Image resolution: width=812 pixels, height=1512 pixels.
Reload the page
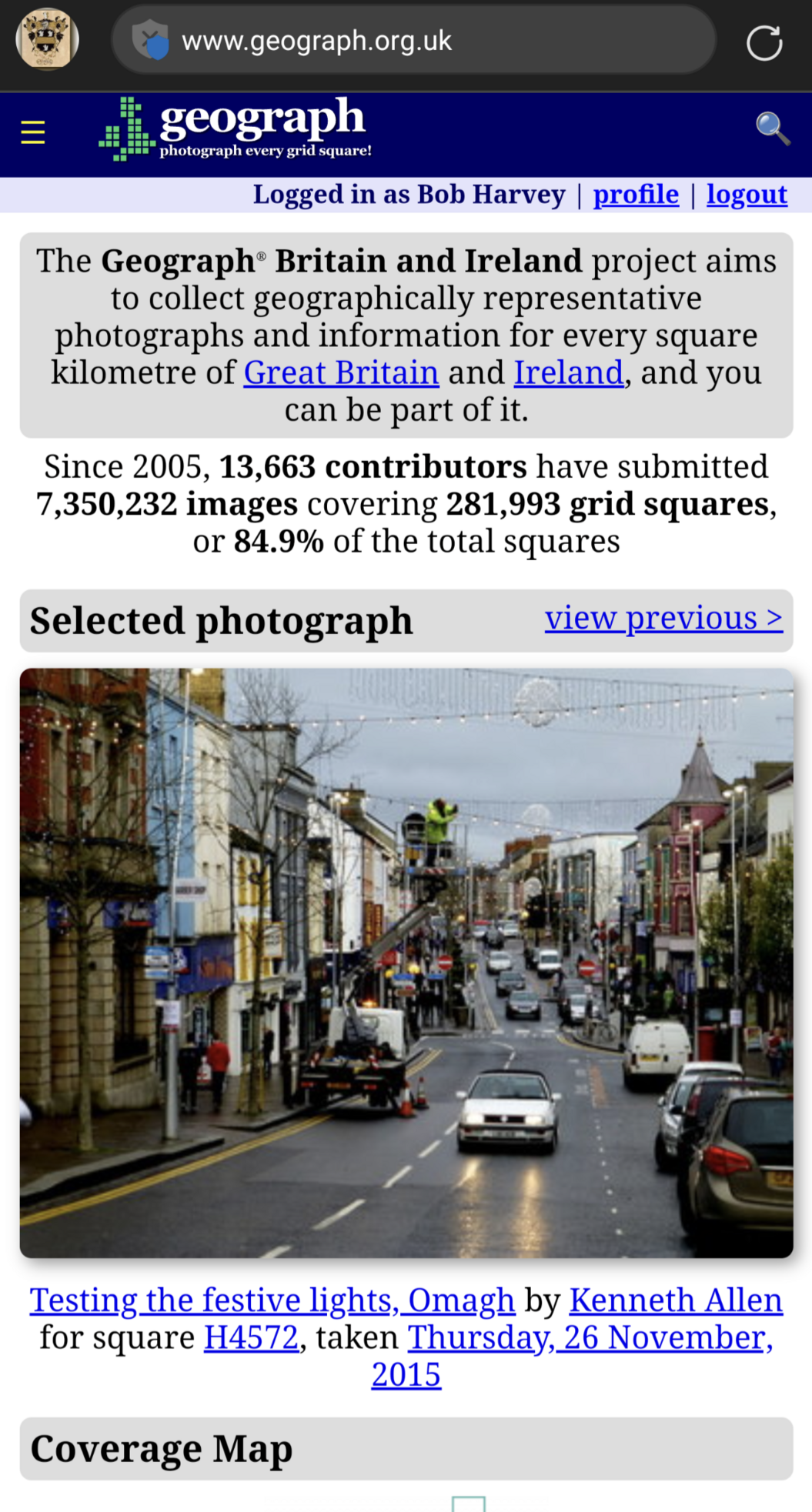coord(764,42)
